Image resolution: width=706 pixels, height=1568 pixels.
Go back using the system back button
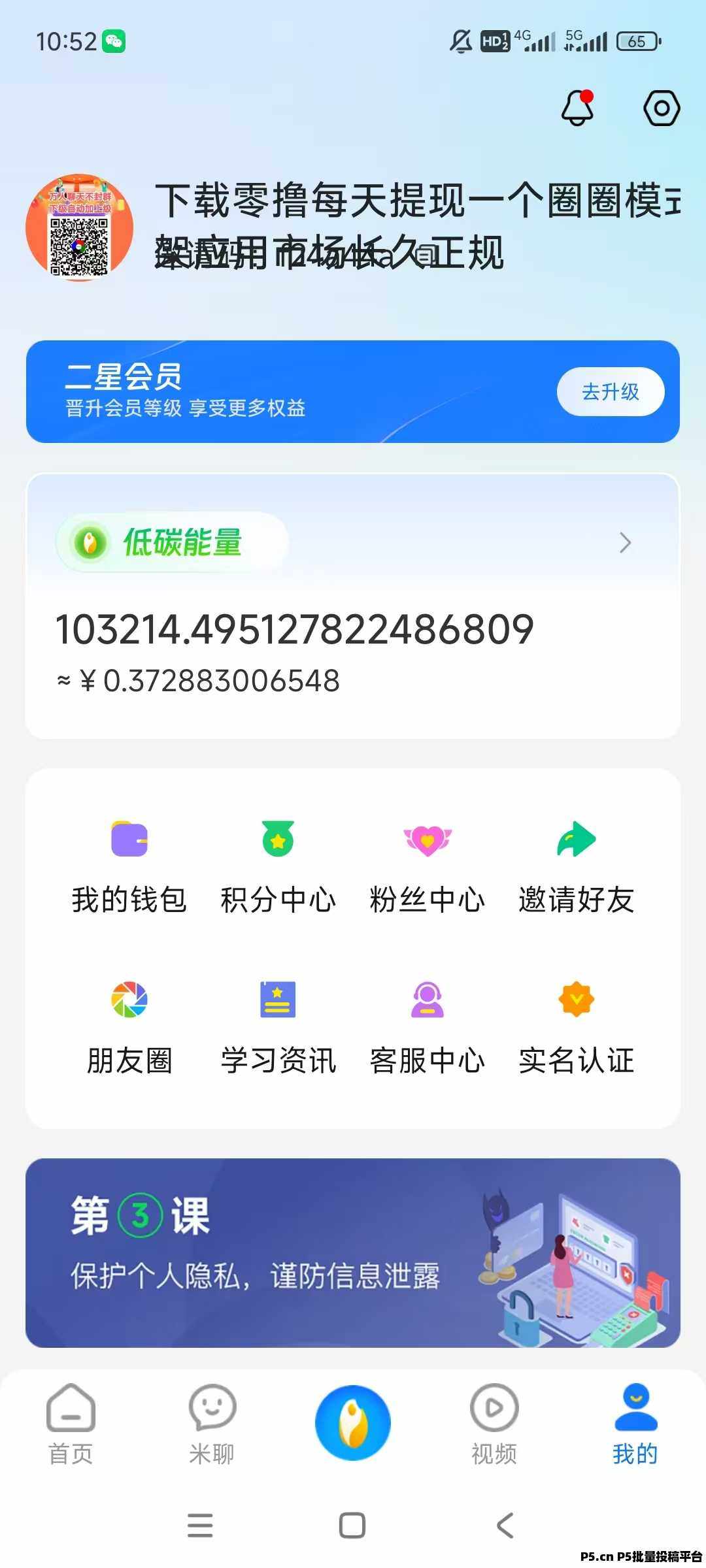coord(505,1526)
